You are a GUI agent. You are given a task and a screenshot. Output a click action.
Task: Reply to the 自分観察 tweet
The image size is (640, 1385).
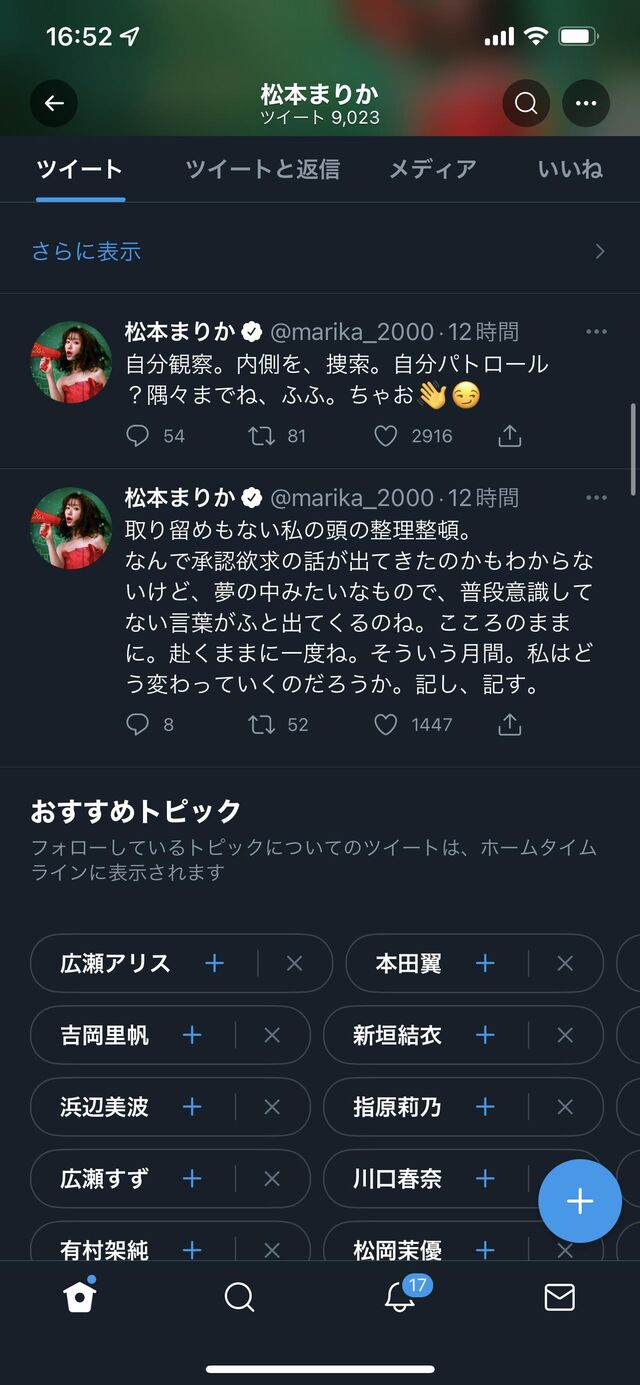(138, 436)
